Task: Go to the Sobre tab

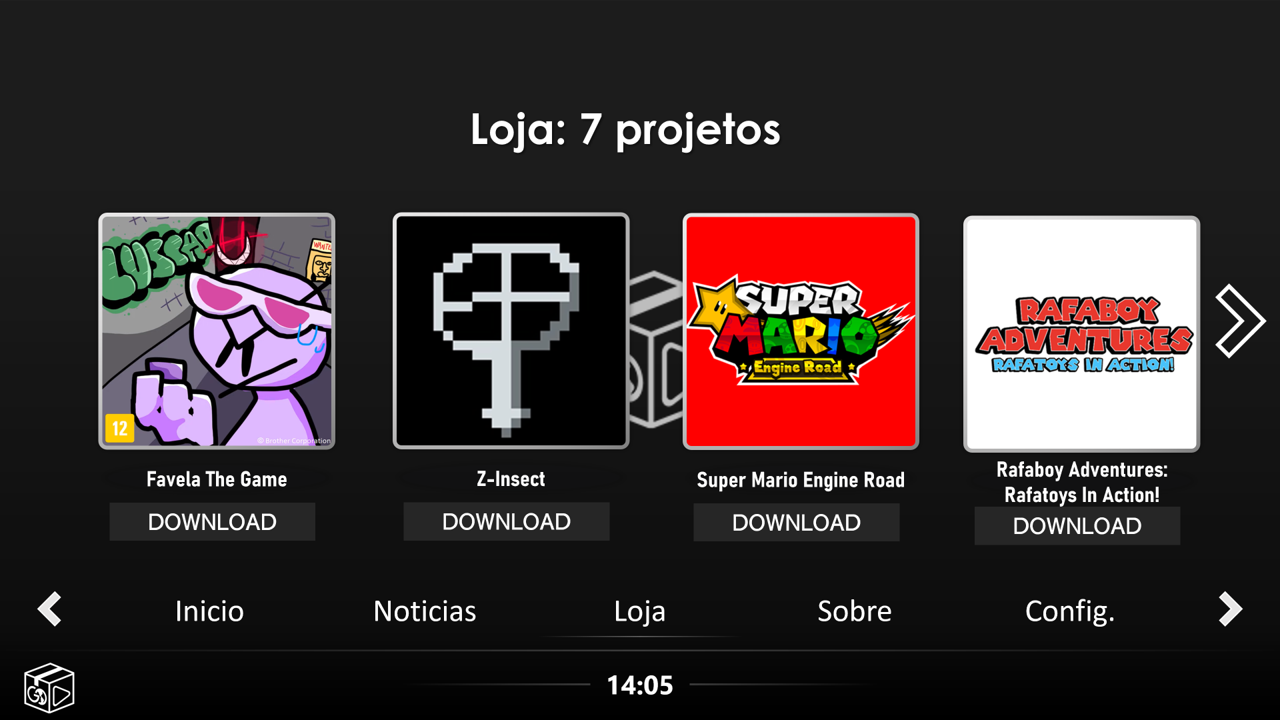Action: (x=854, y=611)
